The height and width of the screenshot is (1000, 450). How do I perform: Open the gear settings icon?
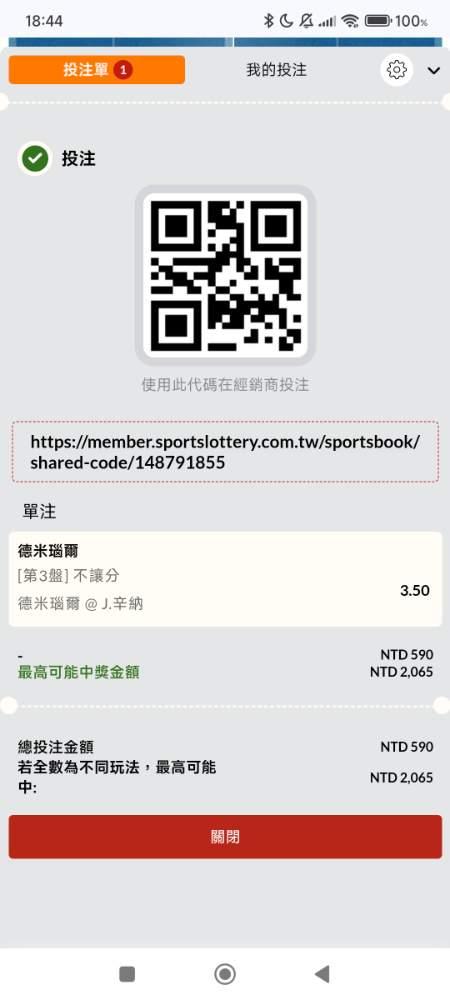coord(396,70)
